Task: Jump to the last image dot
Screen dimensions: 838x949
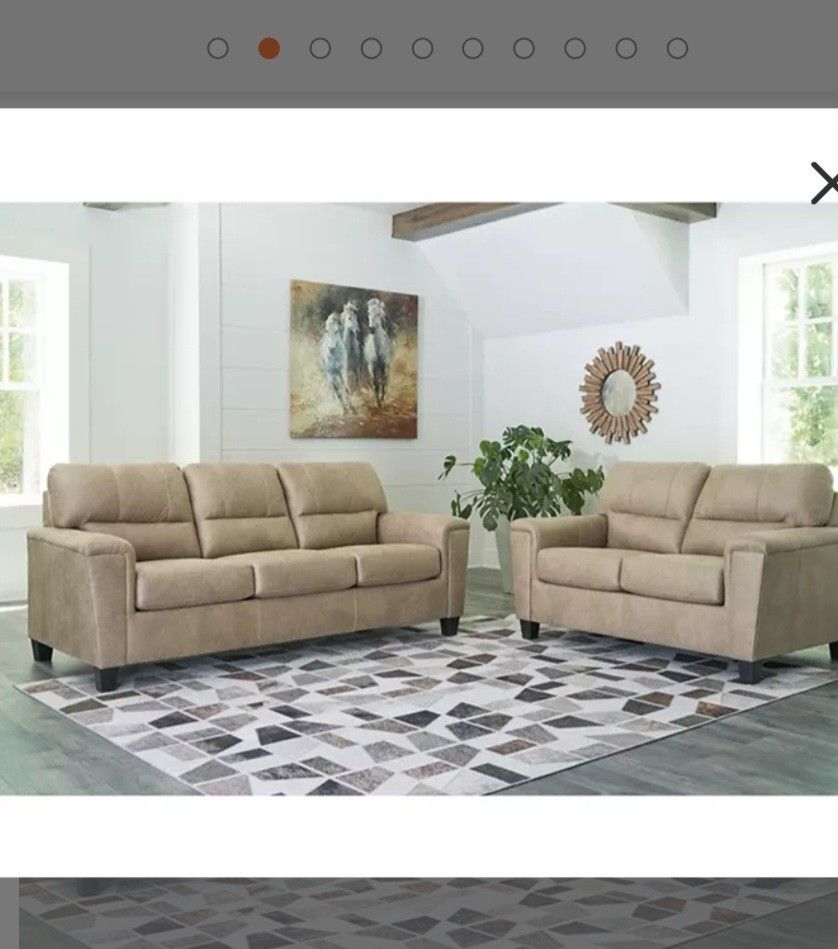Action: [677, 48]
